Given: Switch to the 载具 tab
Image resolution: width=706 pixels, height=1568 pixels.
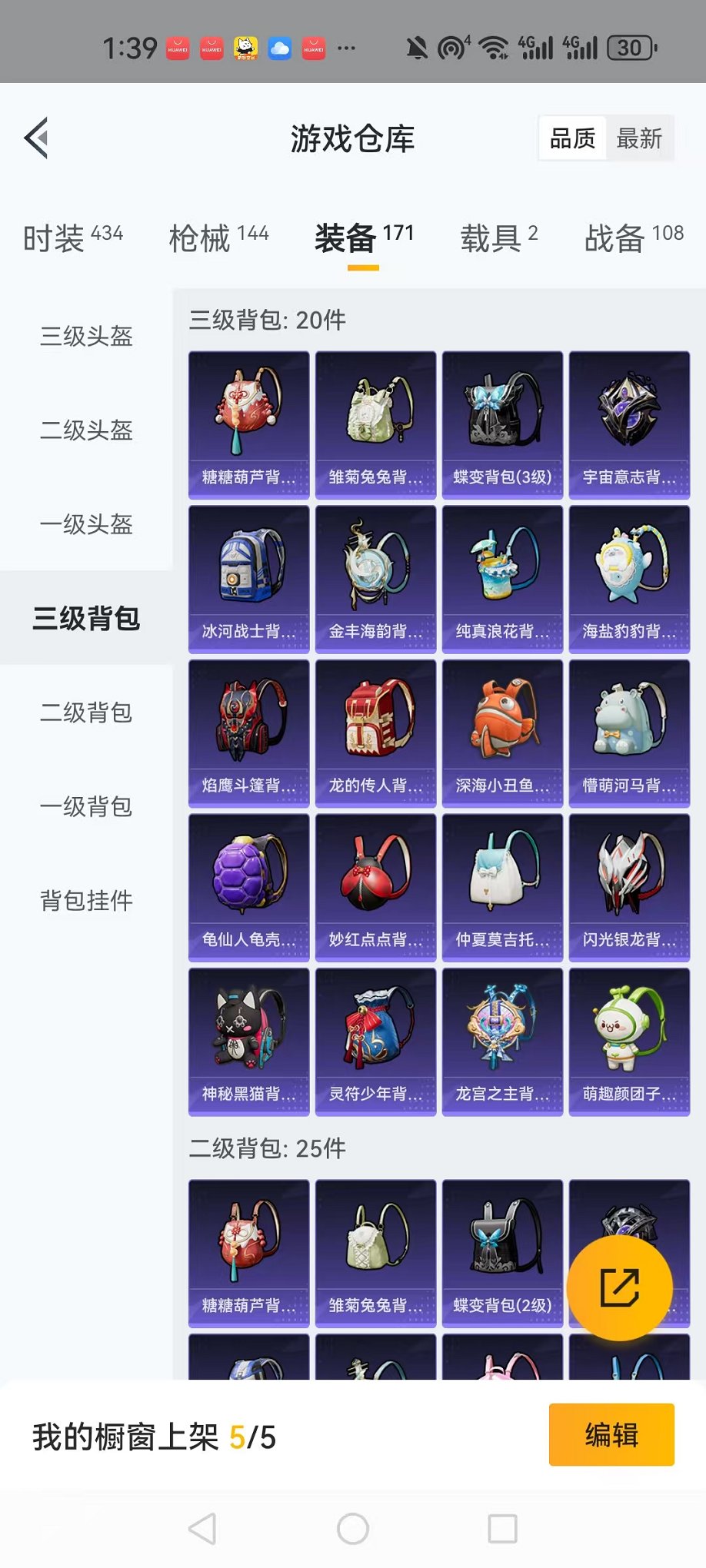Looking at the screenshot, I should 498,238.
